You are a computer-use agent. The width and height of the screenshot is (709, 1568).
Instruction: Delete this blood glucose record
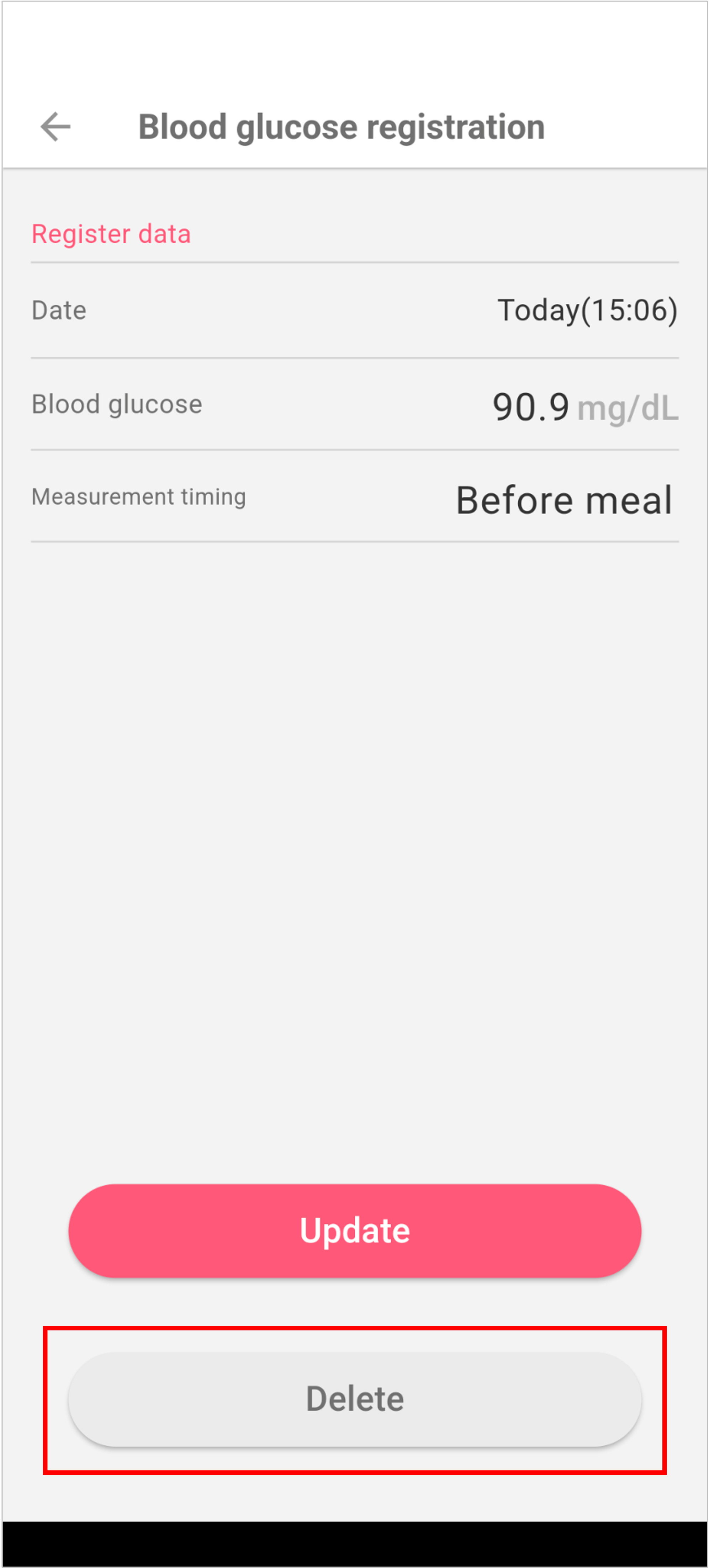pos(354,1398)
